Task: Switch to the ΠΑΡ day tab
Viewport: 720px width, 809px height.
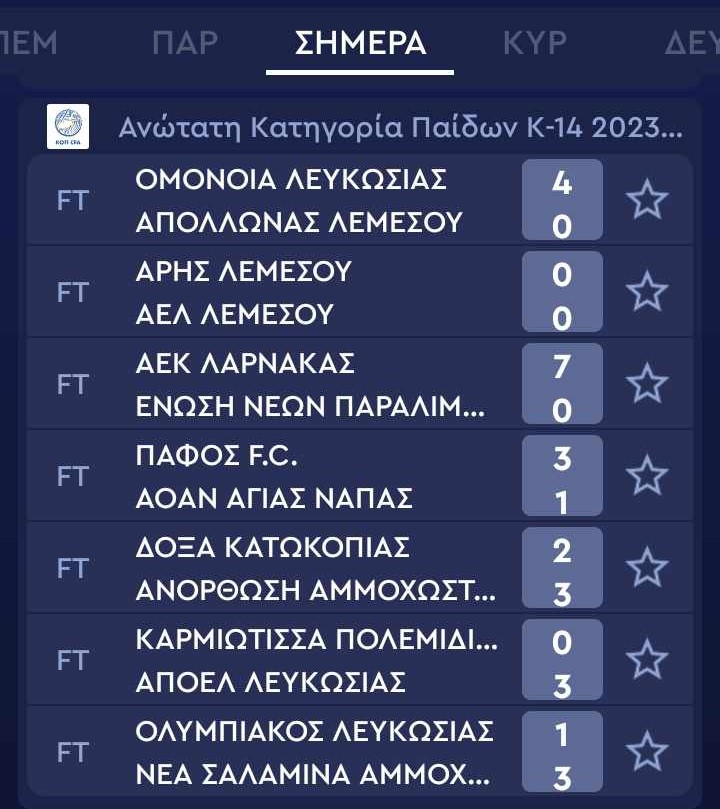Action: tap(185, 43)
